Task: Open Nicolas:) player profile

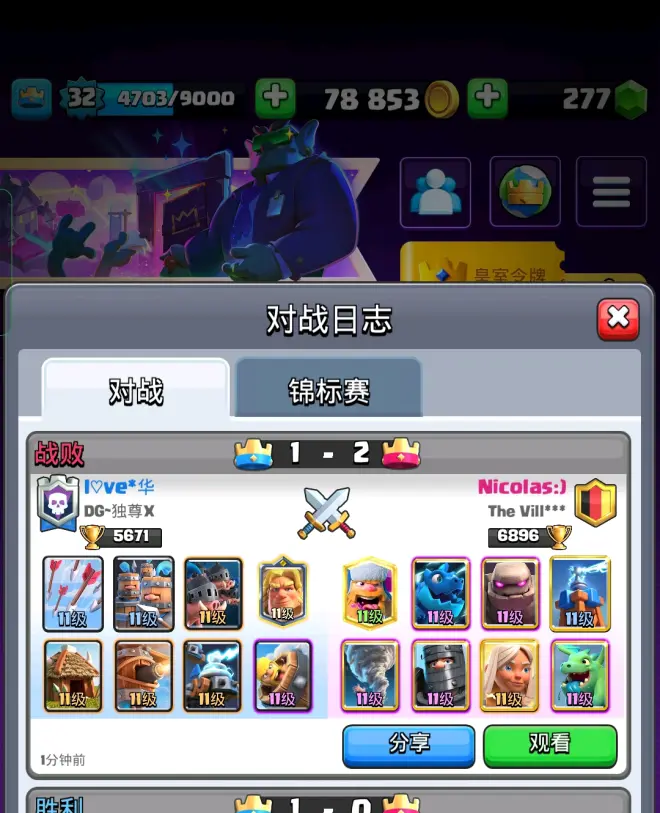Action: (x=522, y=487)
